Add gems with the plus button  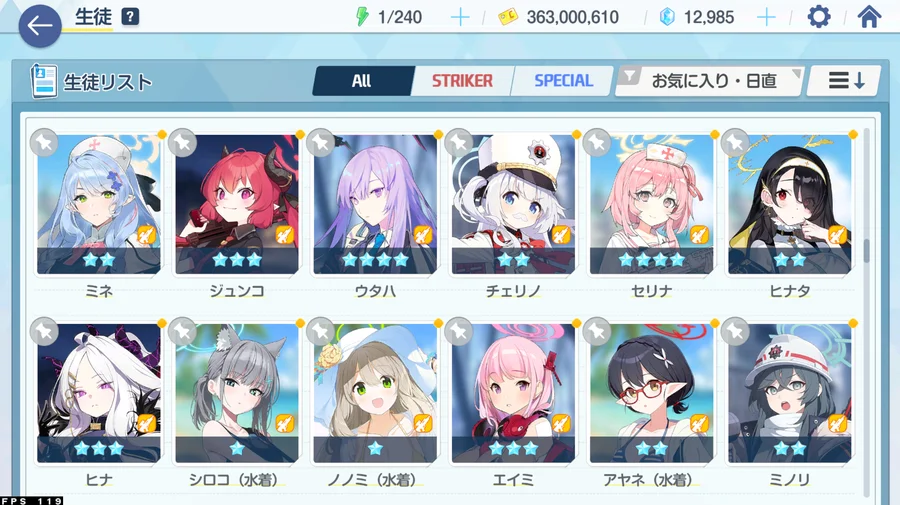(766, 17)
